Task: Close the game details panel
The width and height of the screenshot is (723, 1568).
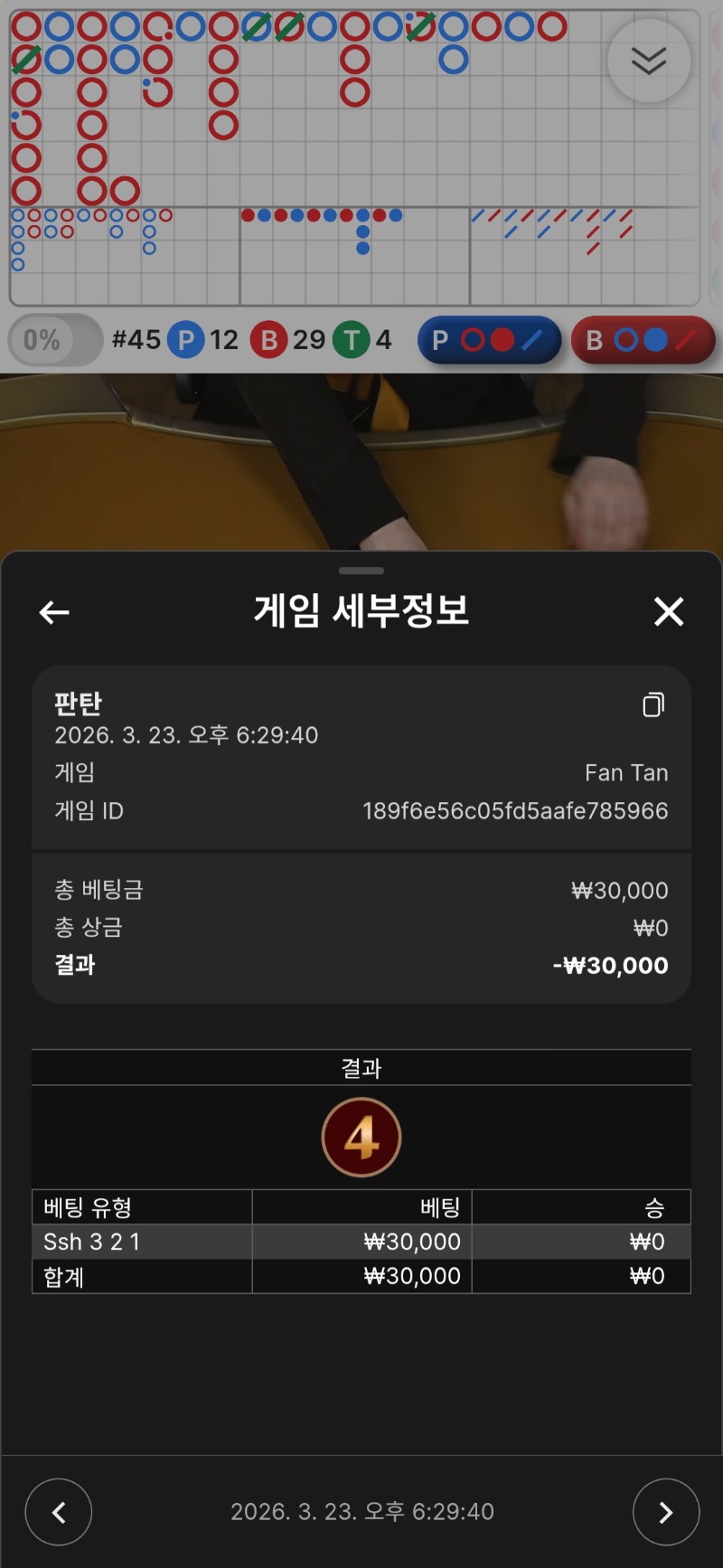Action: (x=669, y=612)
